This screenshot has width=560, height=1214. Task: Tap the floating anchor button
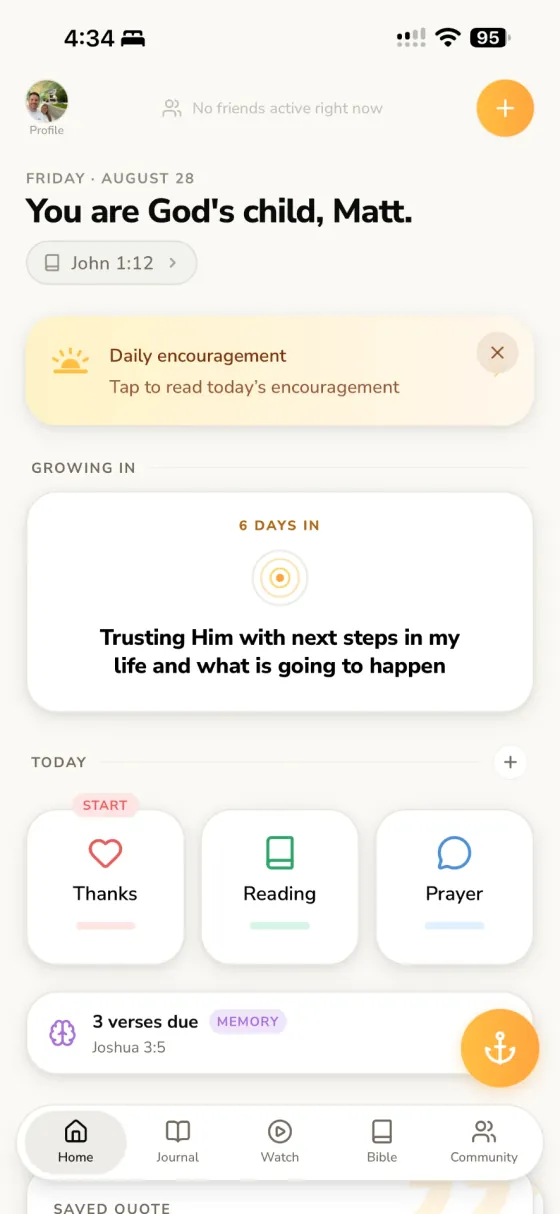[x=500, y=1048]
